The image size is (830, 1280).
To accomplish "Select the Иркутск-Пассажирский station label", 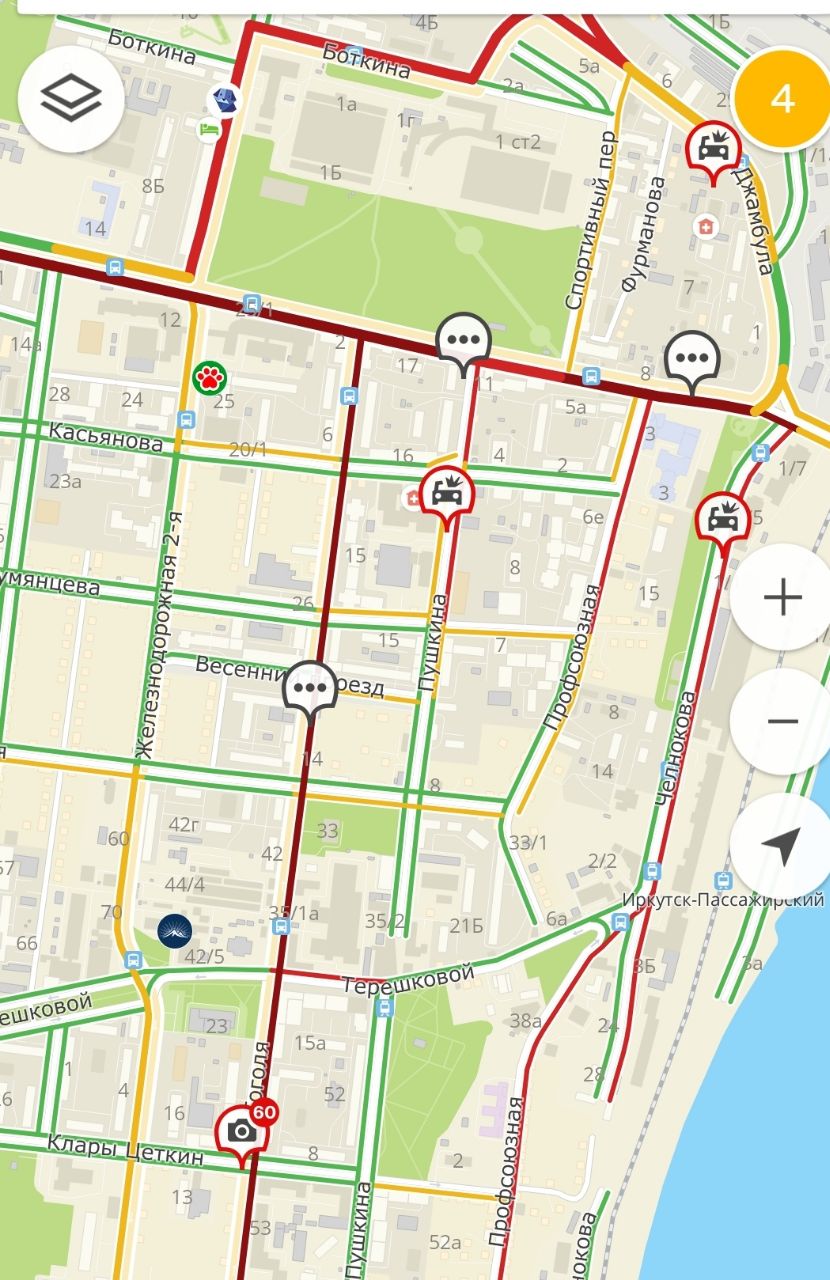I will coord(722,900).
